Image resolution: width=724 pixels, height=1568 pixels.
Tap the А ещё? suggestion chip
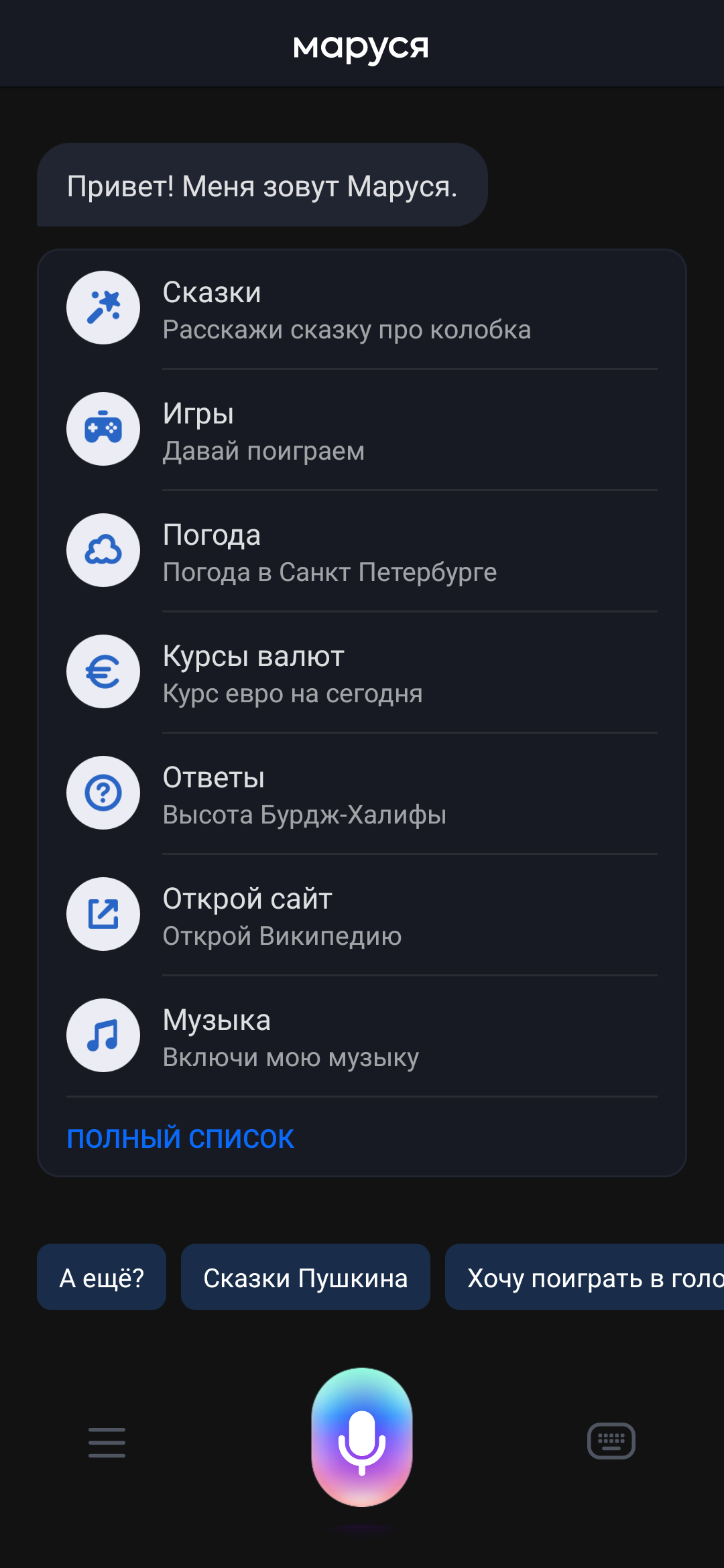(102, 1277)
